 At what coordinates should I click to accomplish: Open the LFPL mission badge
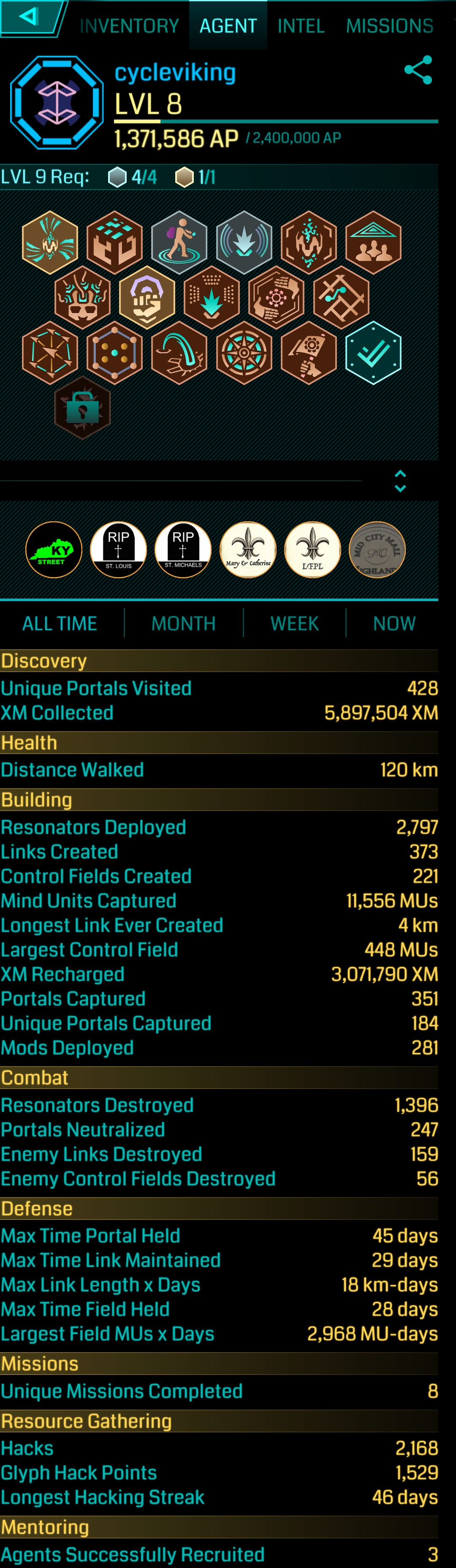(312, 550)
